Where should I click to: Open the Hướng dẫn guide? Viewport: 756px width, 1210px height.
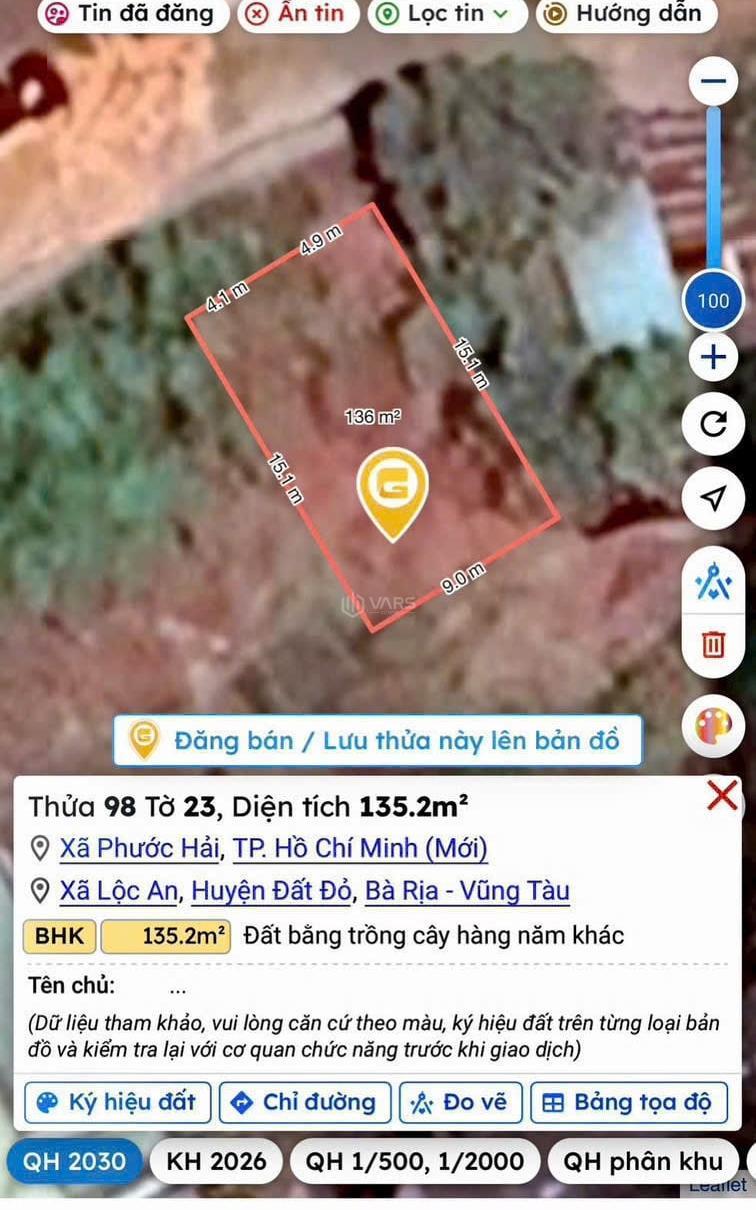click(x=628, y=13)
